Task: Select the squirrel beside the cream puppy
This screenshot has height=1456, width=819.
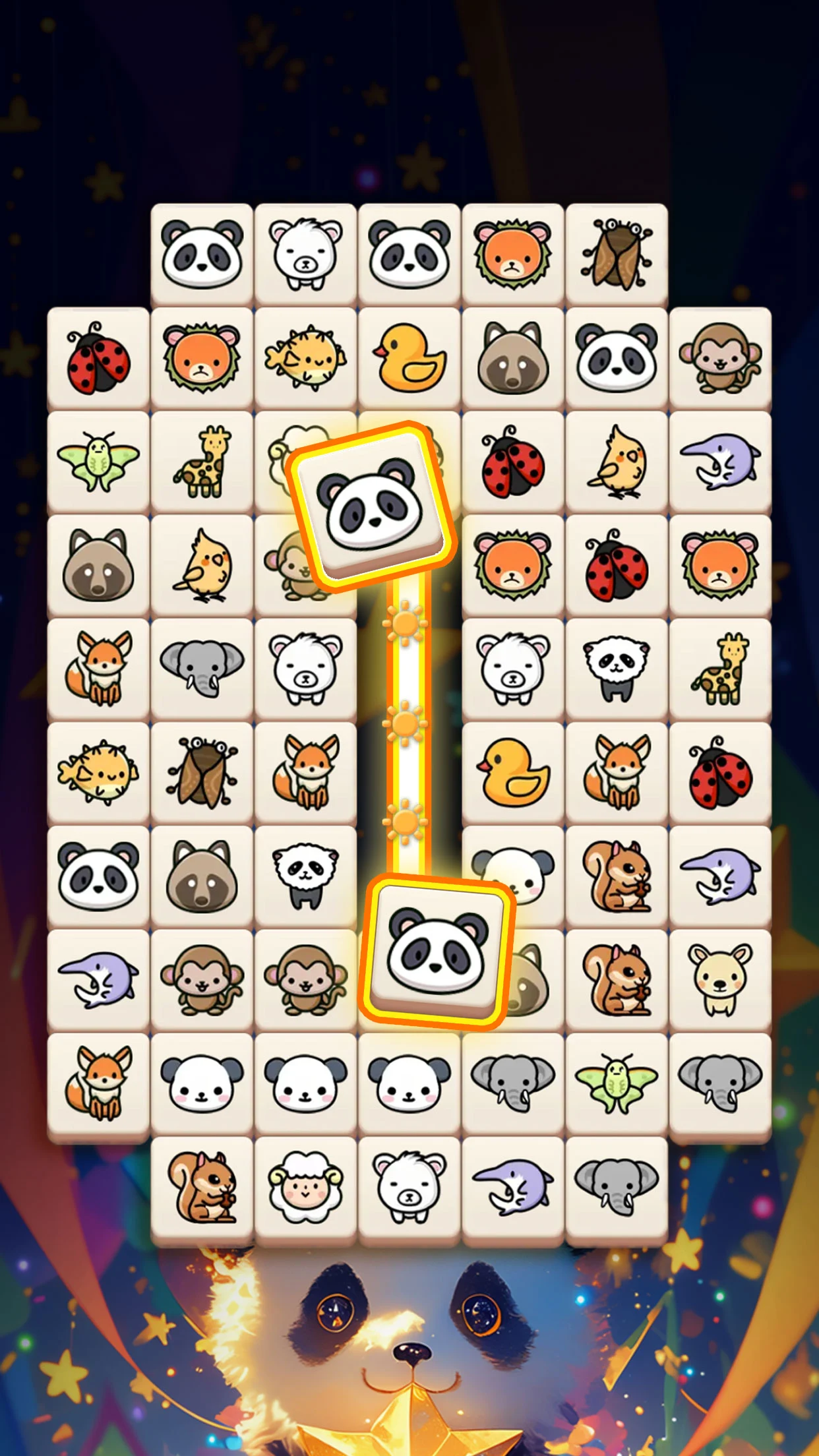Action: coord(617,981)
